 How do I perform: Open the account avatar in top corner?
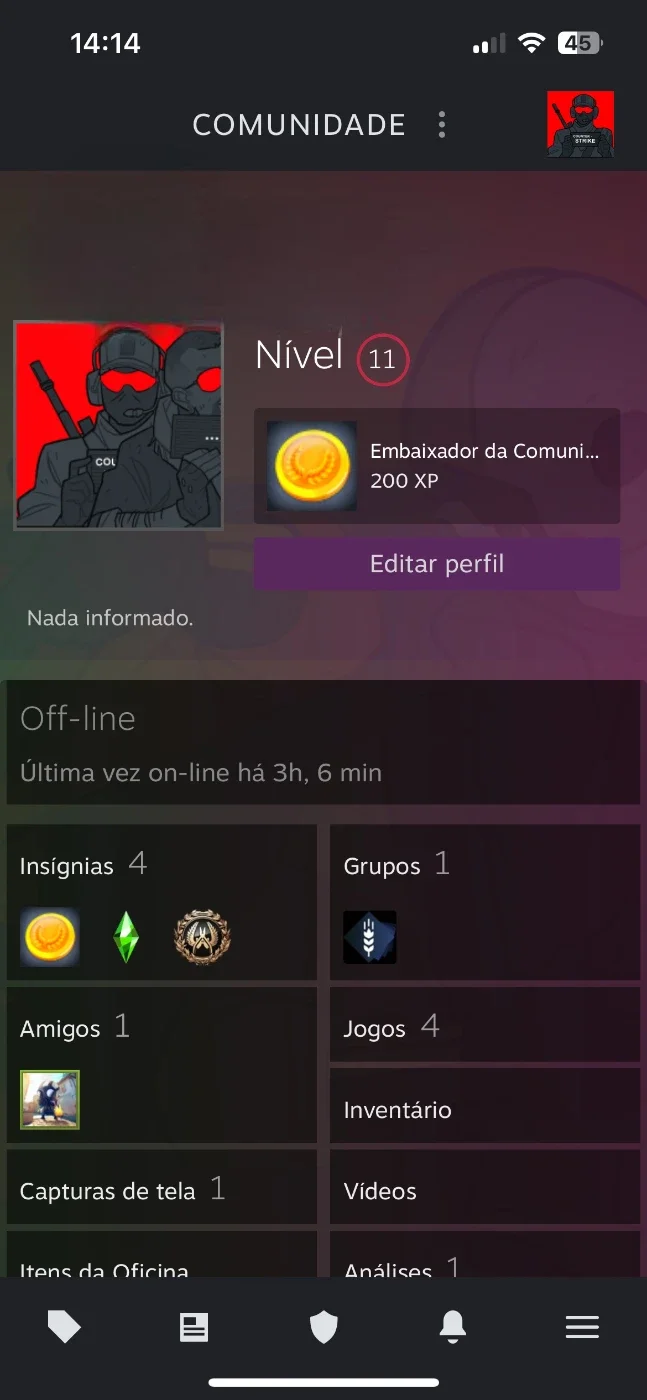tap(580, 125)
